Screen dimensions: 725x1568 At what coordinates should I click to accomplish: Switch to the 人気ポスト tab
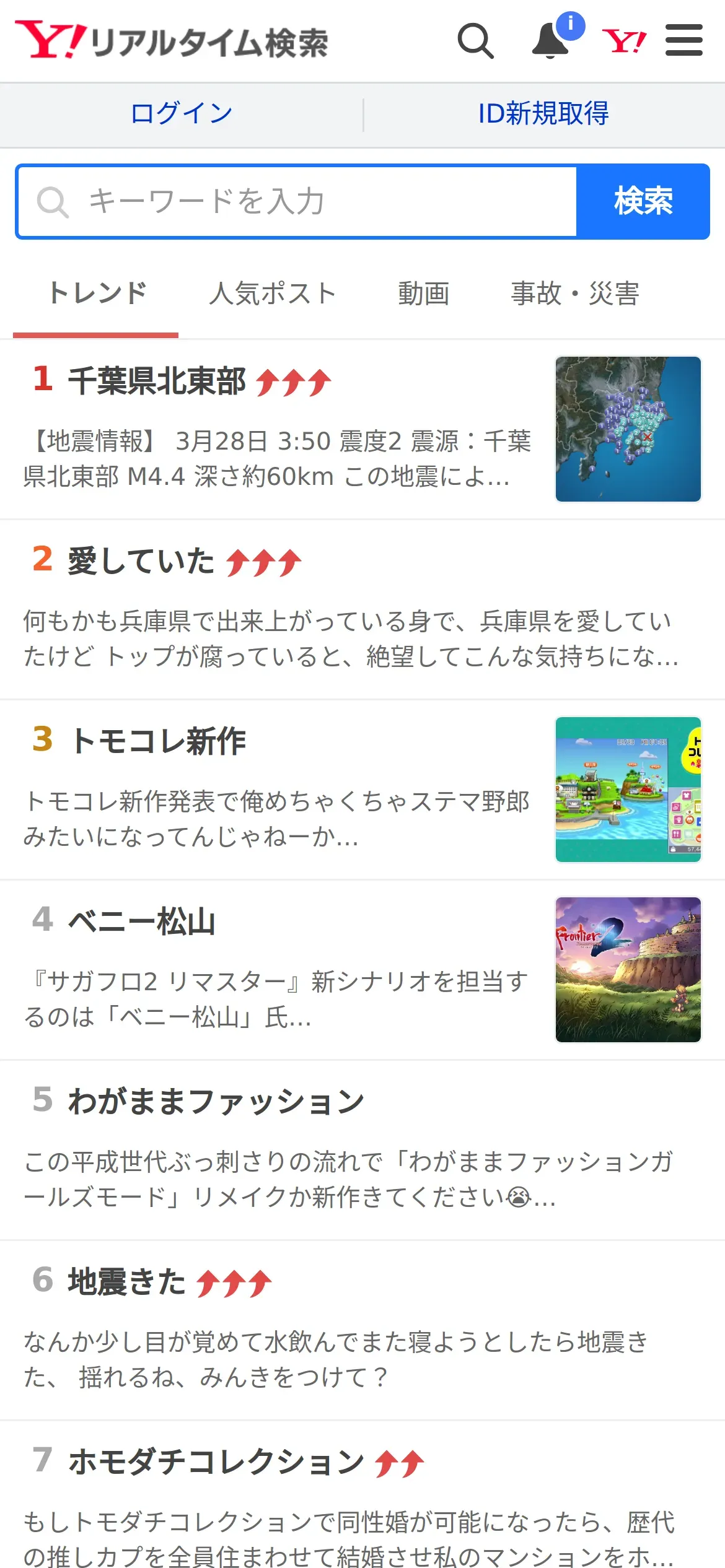(272, 294)
